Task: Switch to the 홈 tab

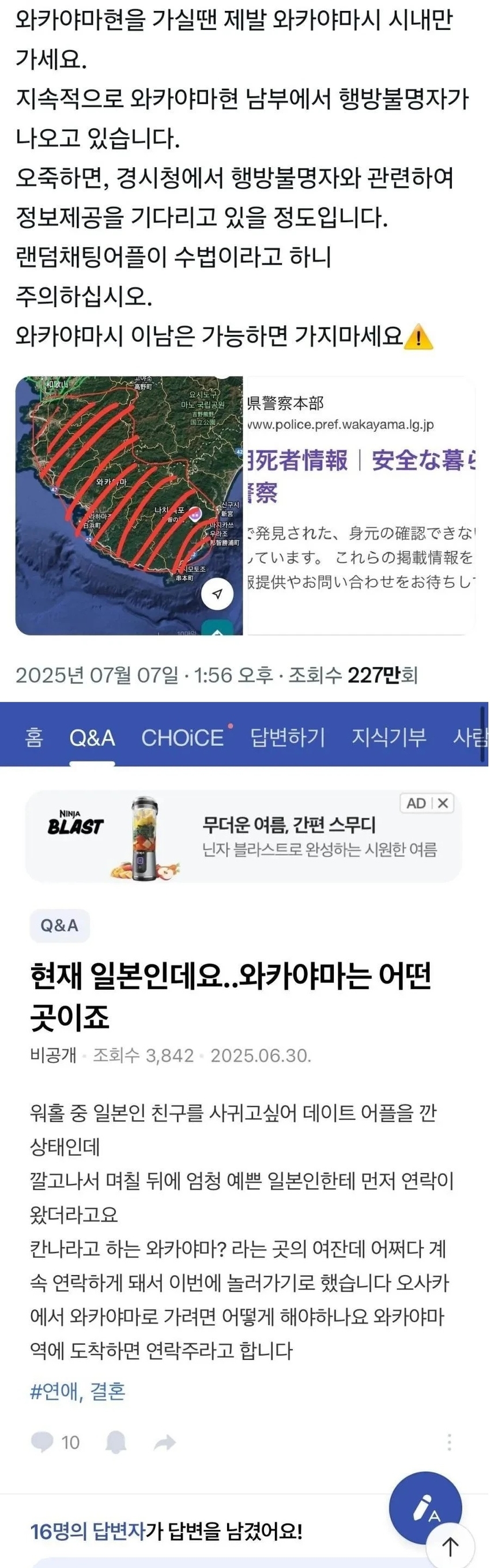Action: [x=33, y=737]
